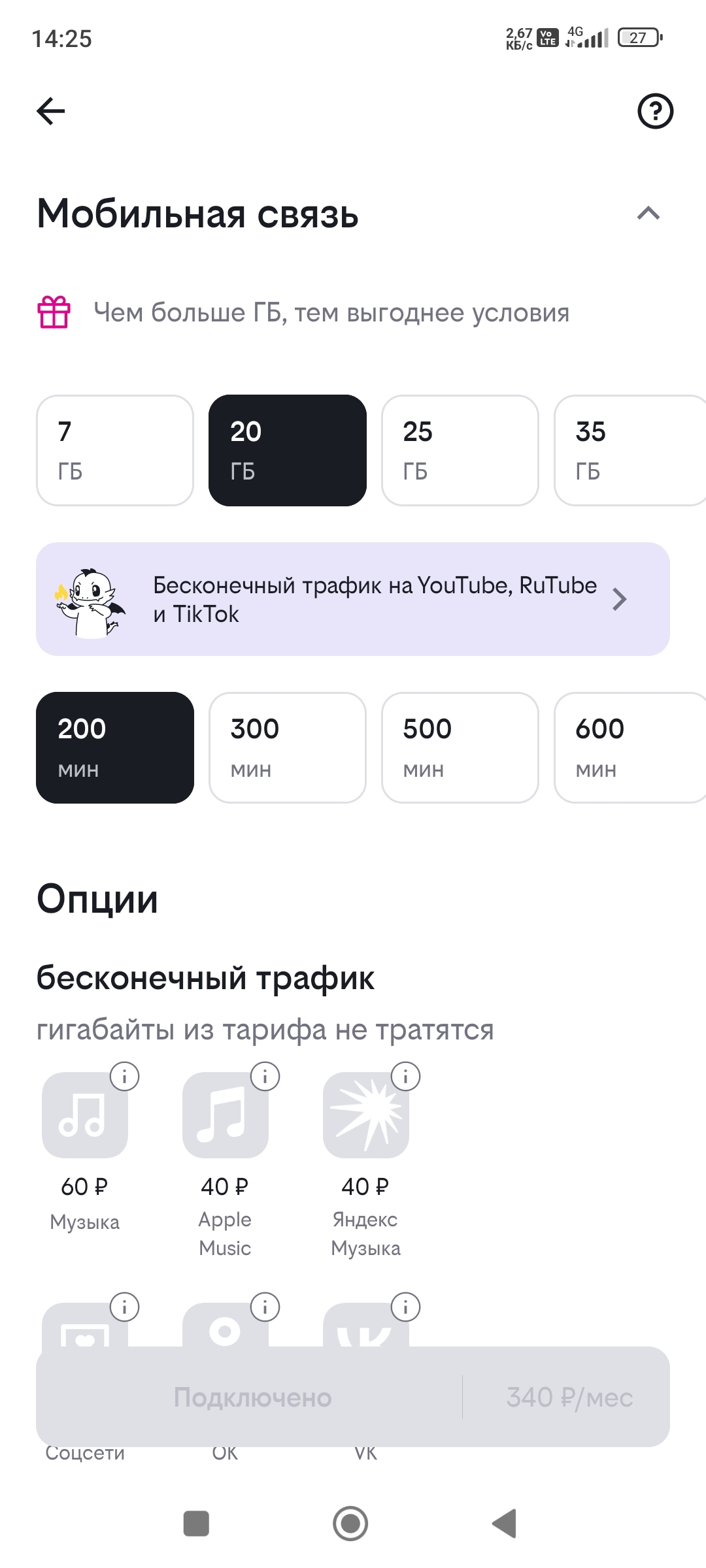View info about Яндекс Музыка option
The image size is (706, 1568).
coord(406,1076)
